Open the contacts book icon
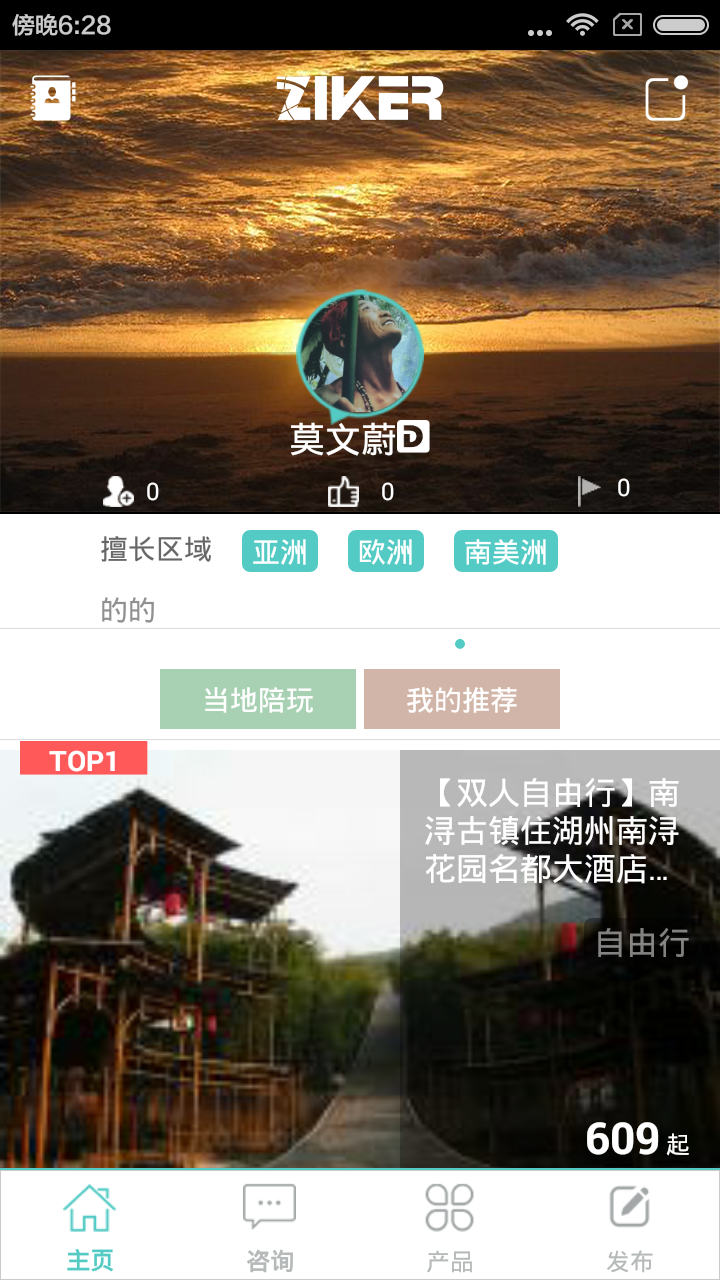This screenshot has width=720, height=1280. [x=52, y=98]
